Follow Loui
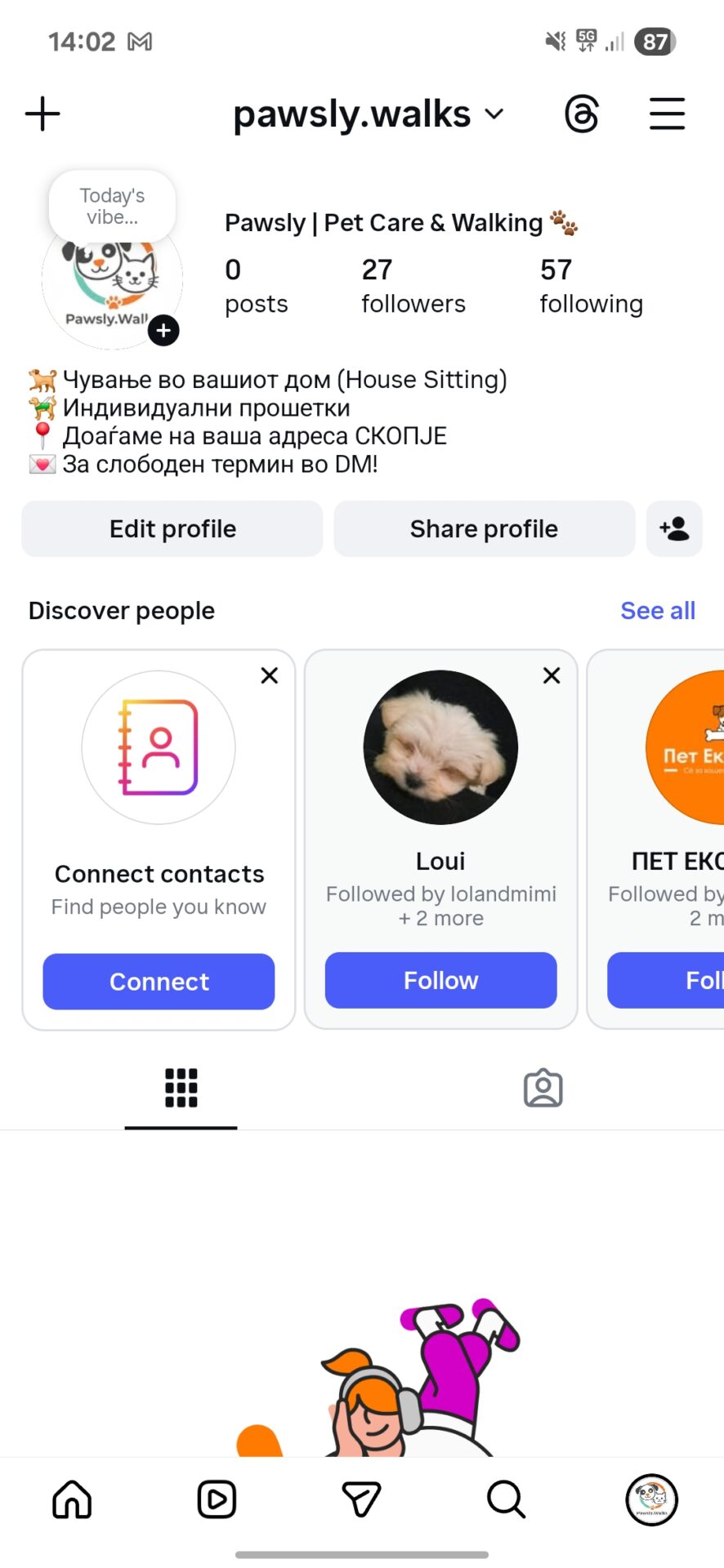Image resolution: width=724 pixels, height=1568 pixels. [440, 980]
